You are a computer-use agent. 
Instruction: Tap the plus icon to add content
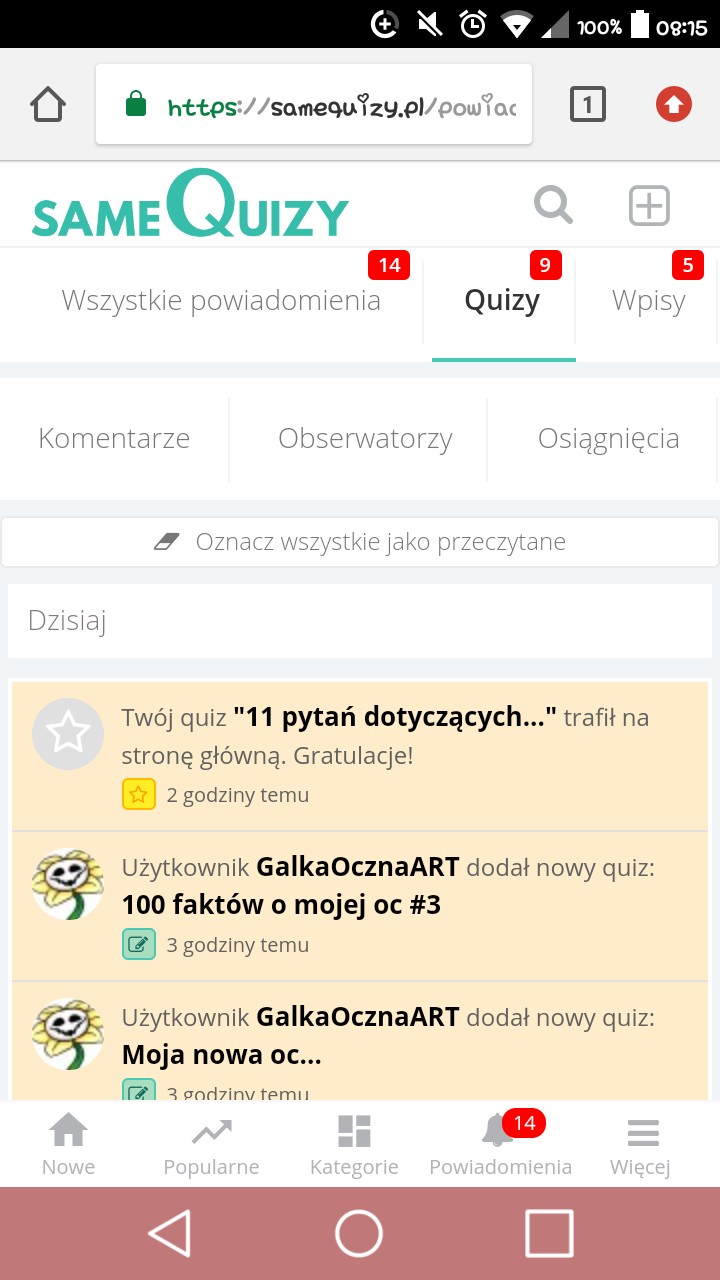click(x=649, y=206)
